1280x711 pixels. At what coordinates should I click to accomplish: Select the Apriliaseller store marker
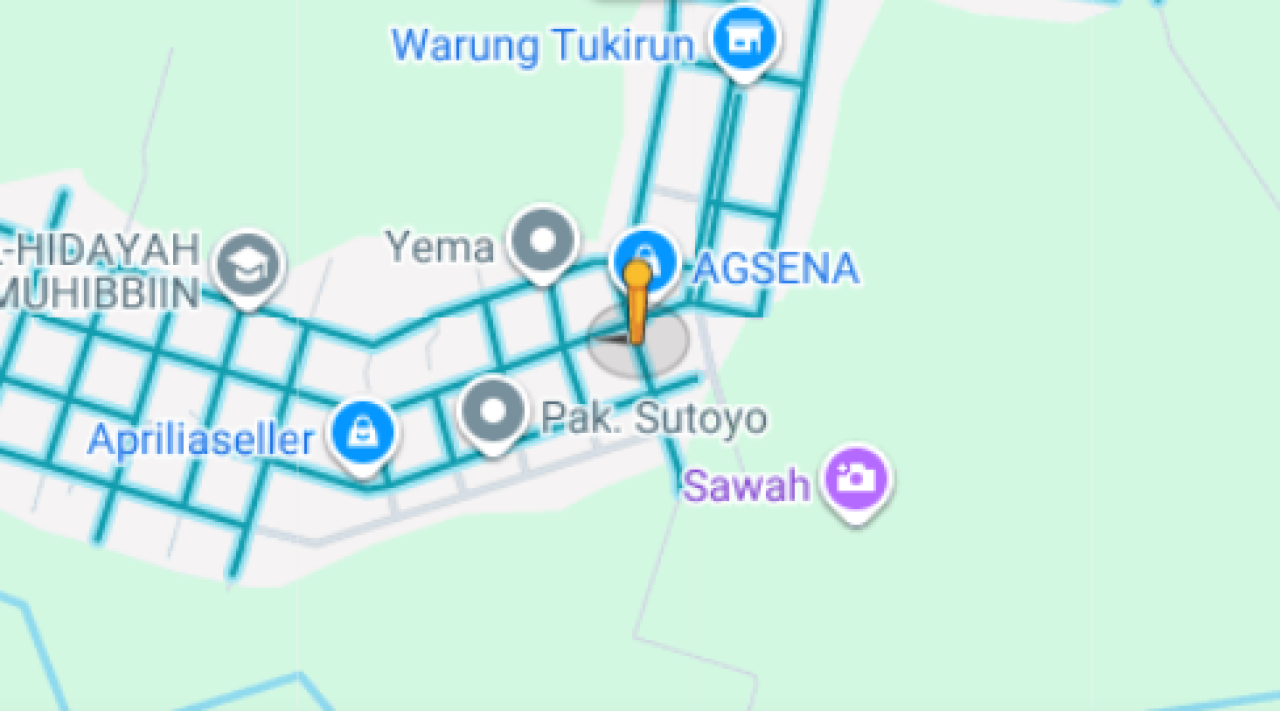coord(364,435)
